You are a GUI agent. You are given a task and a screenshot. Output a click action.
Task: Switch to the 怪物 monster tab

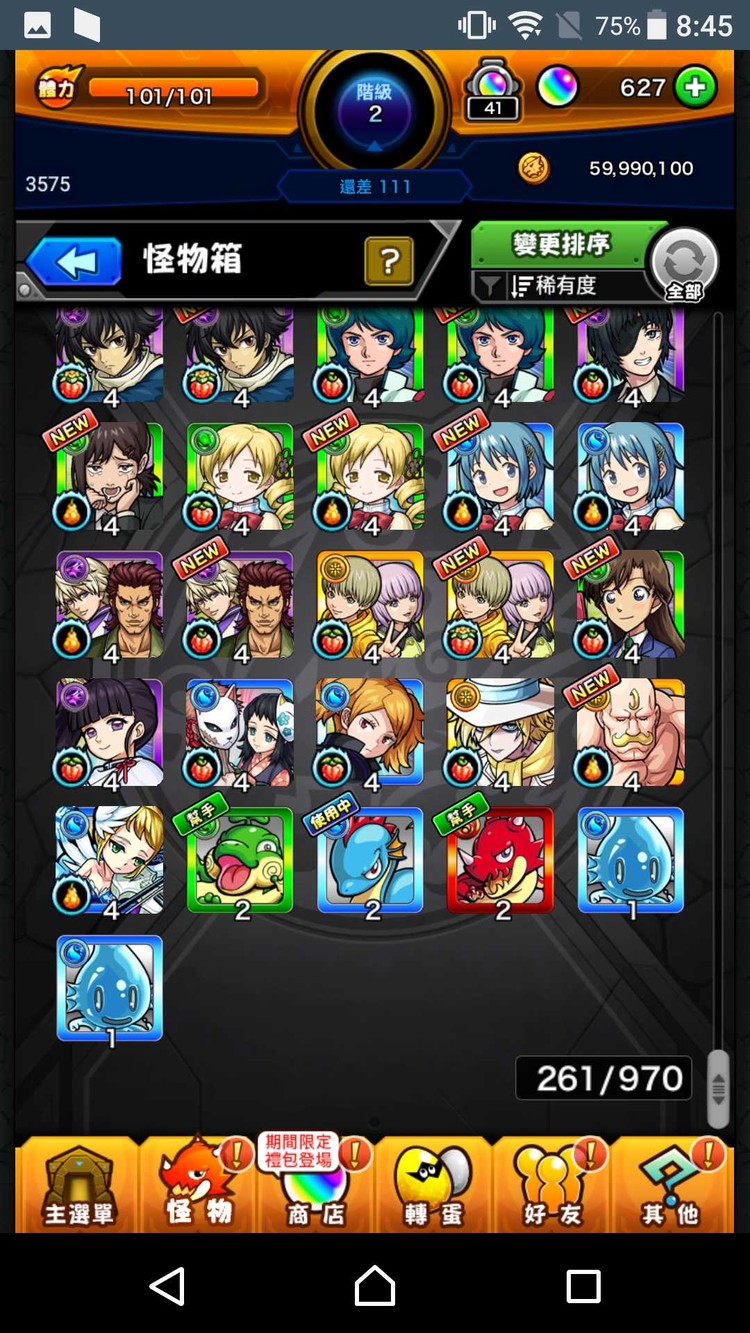tap(198, 1184)
